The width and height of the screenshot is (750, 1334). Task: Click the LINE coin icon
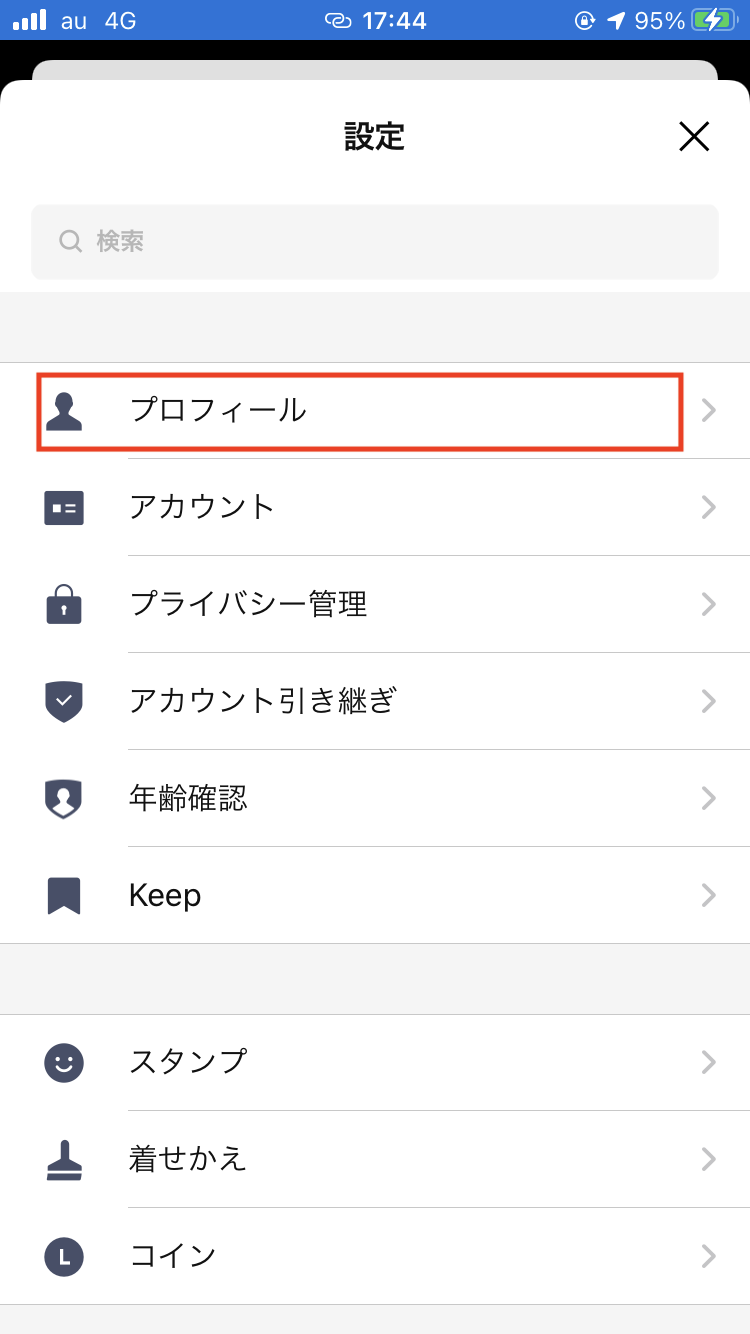pyautogui.click(x=64, y=1256)
